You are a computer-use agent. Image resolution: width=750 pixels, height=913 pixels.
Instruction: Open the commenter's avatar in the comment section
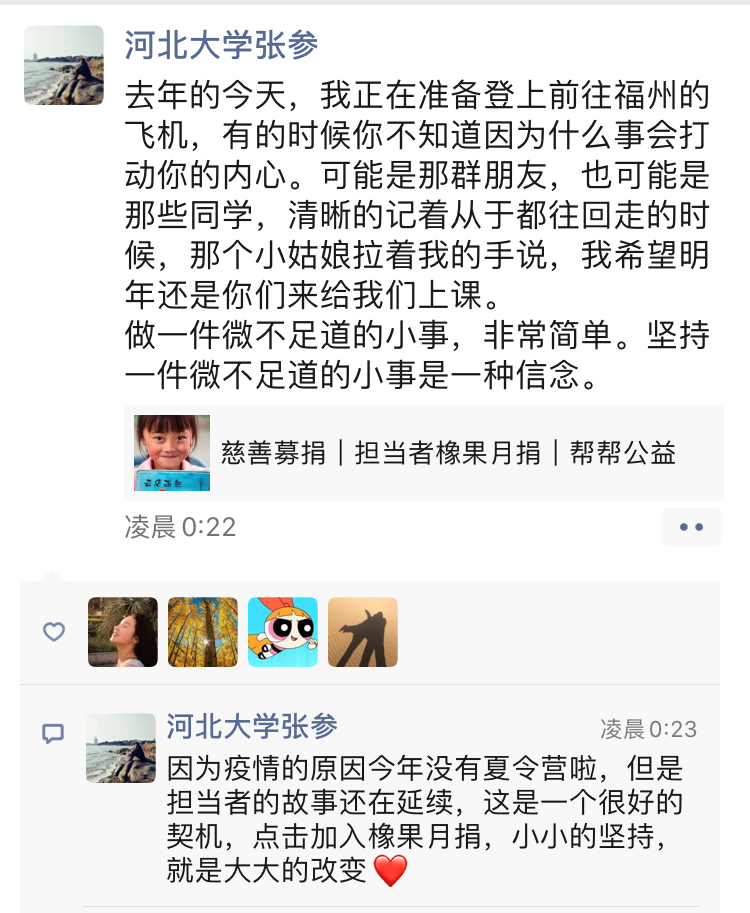coord(121,748)
